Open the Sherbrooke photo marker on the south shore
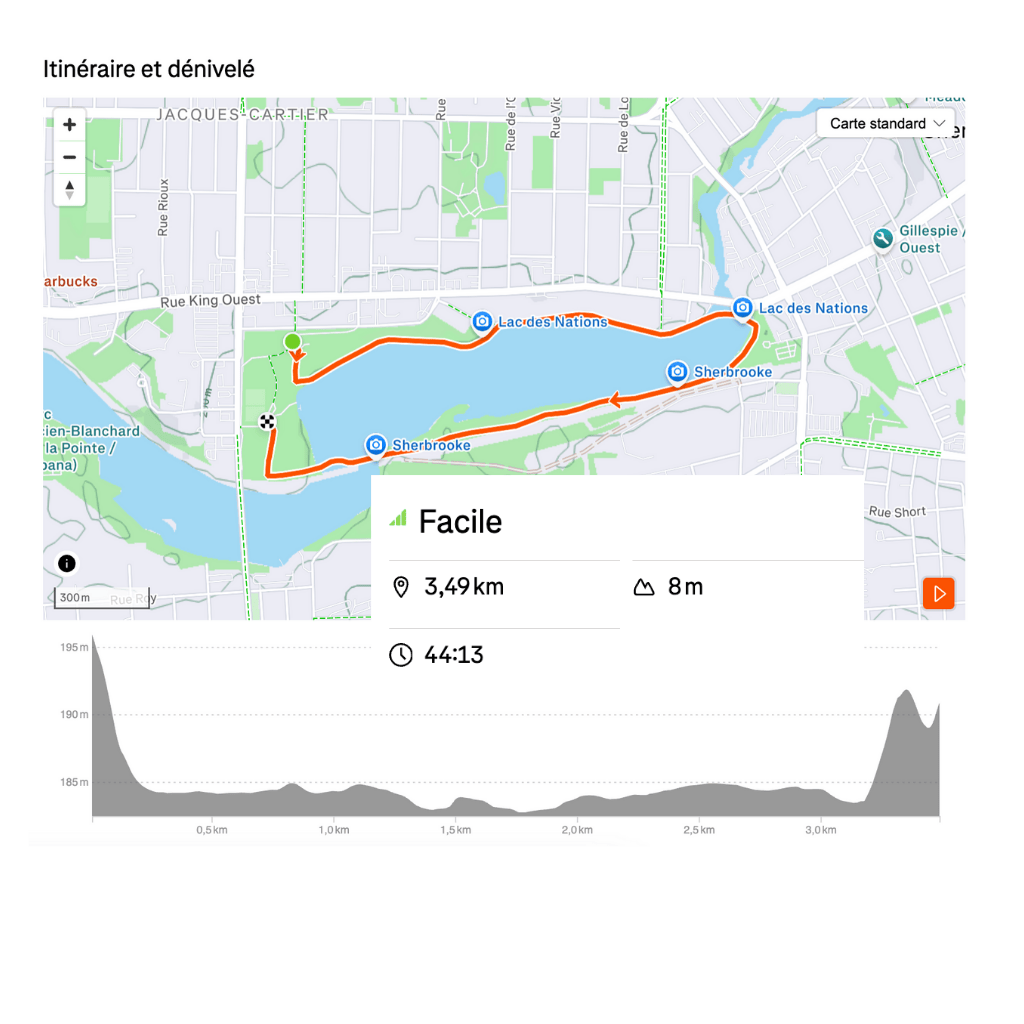 pos(376,444)
